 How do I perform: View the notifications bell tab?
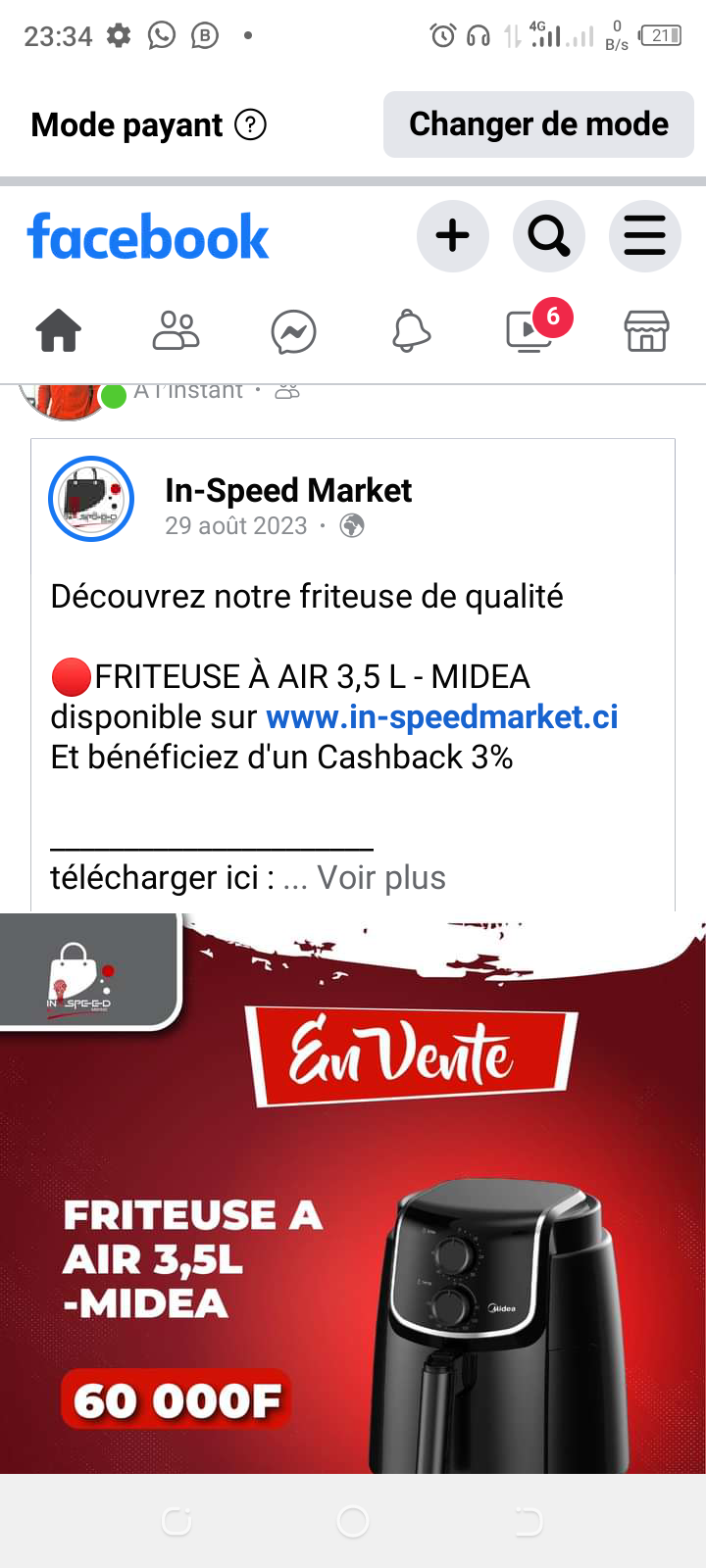(x=411, y=331)
